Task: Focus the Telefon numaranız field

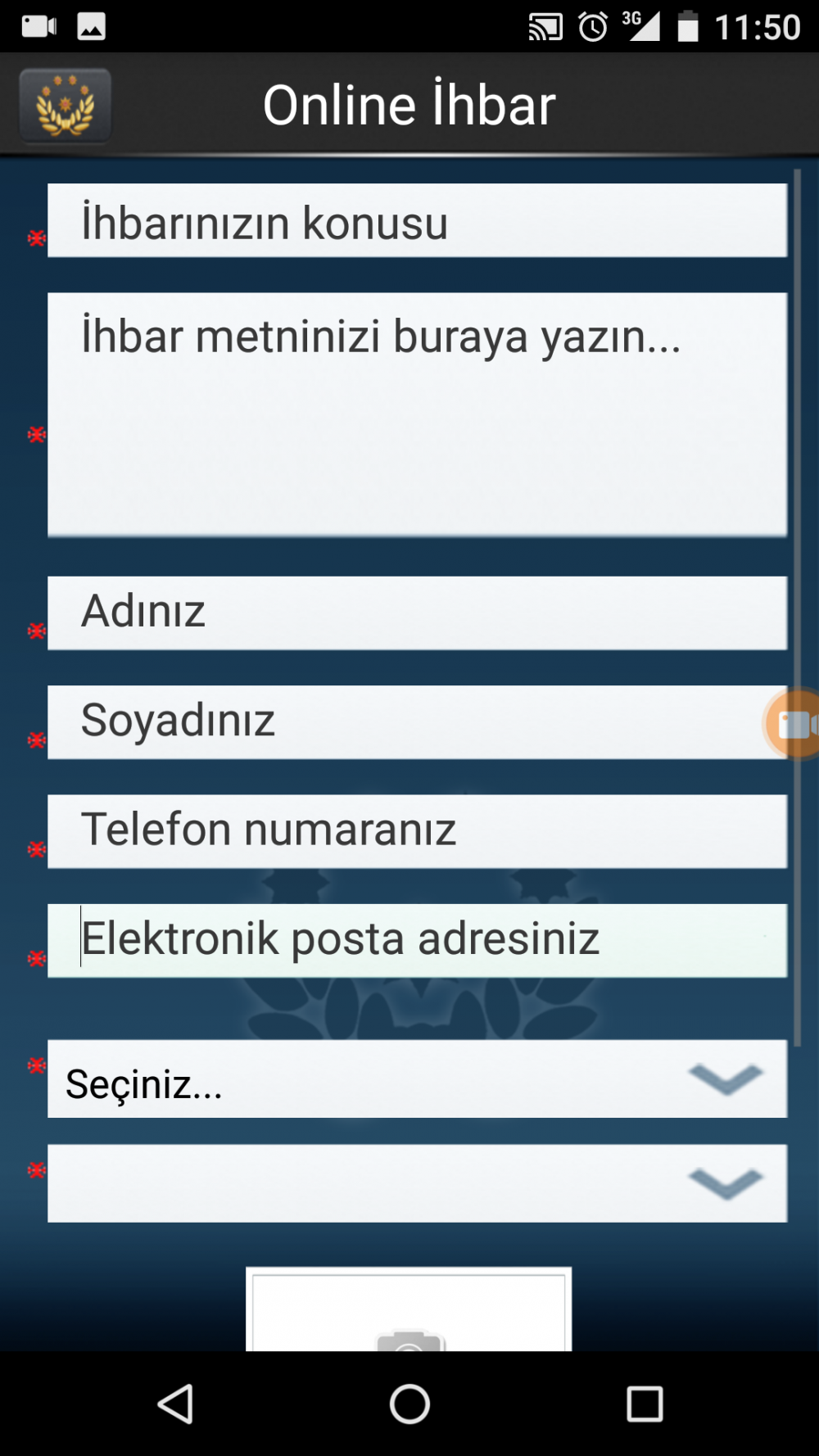Action: click(x=417, y=831)
